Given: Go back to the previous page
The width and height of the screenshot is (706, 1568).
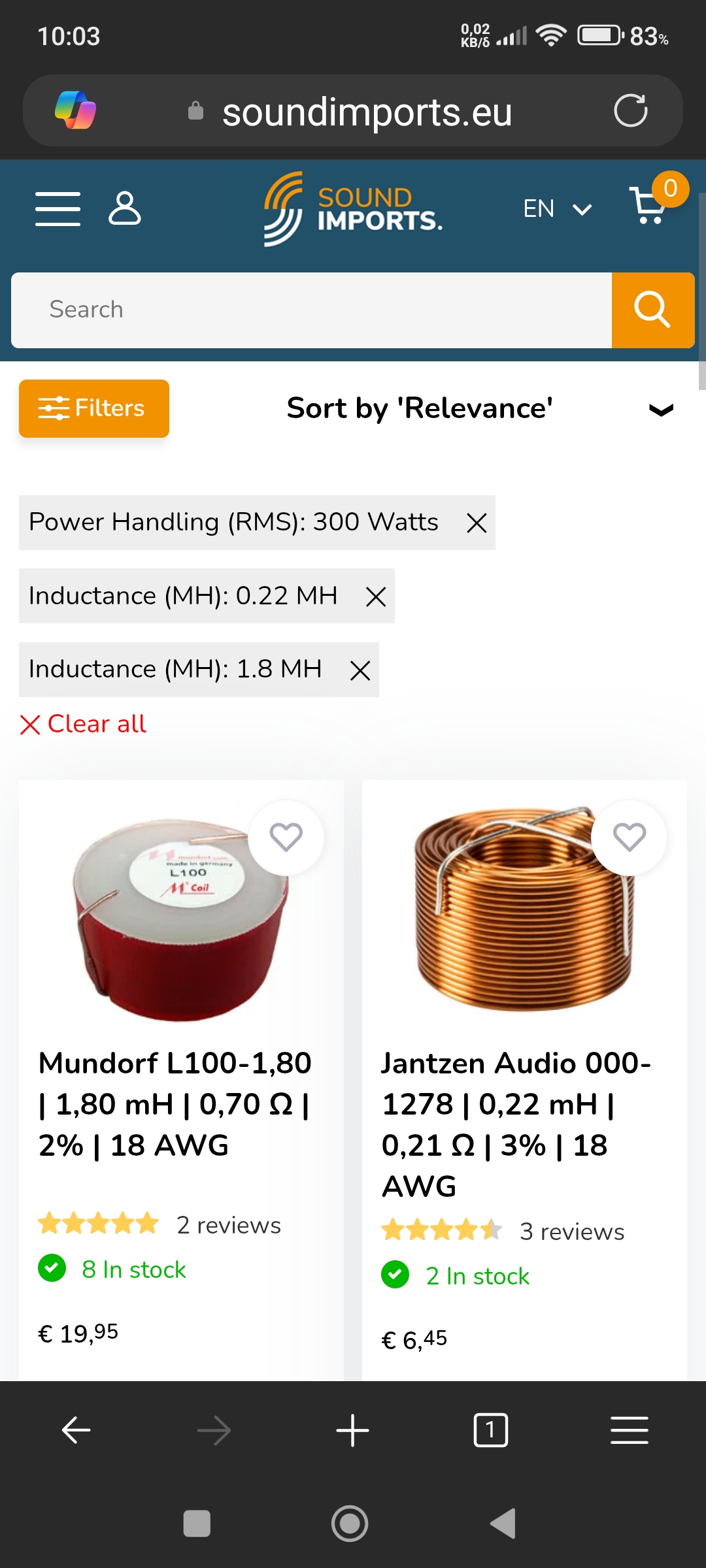Looking at the screenshot, I should (76, 1431).
